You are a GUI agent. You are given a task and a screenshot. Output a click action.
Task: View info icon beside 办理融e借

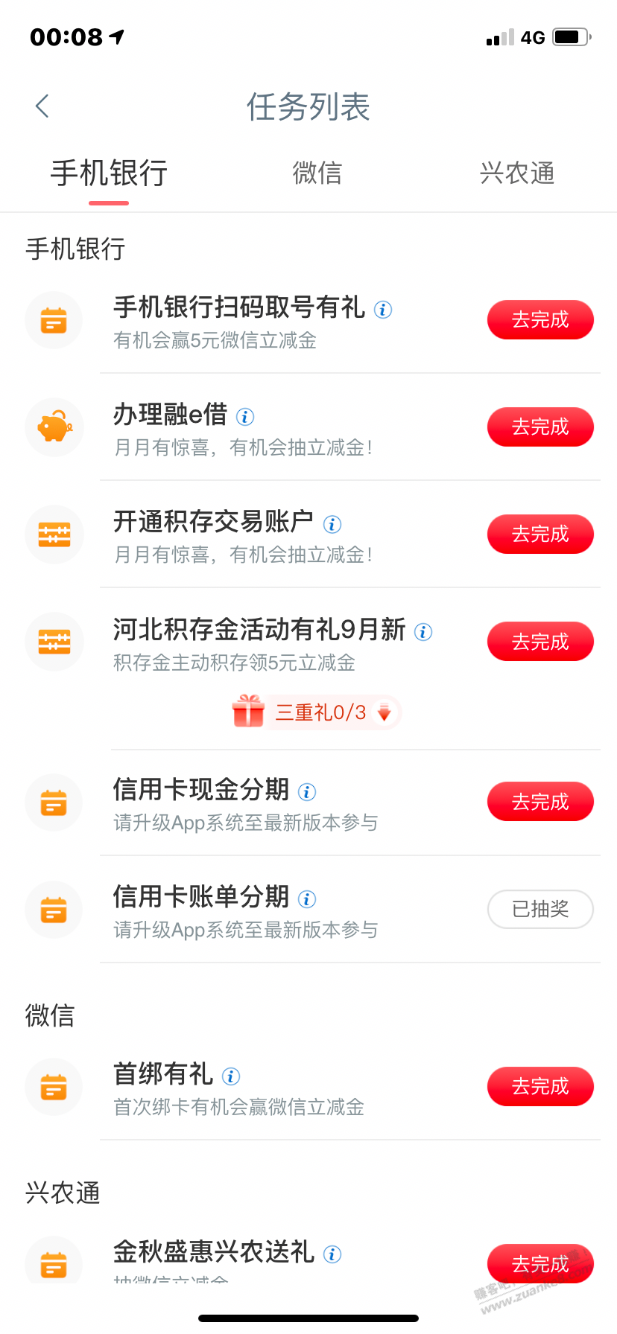click(245, 417)
